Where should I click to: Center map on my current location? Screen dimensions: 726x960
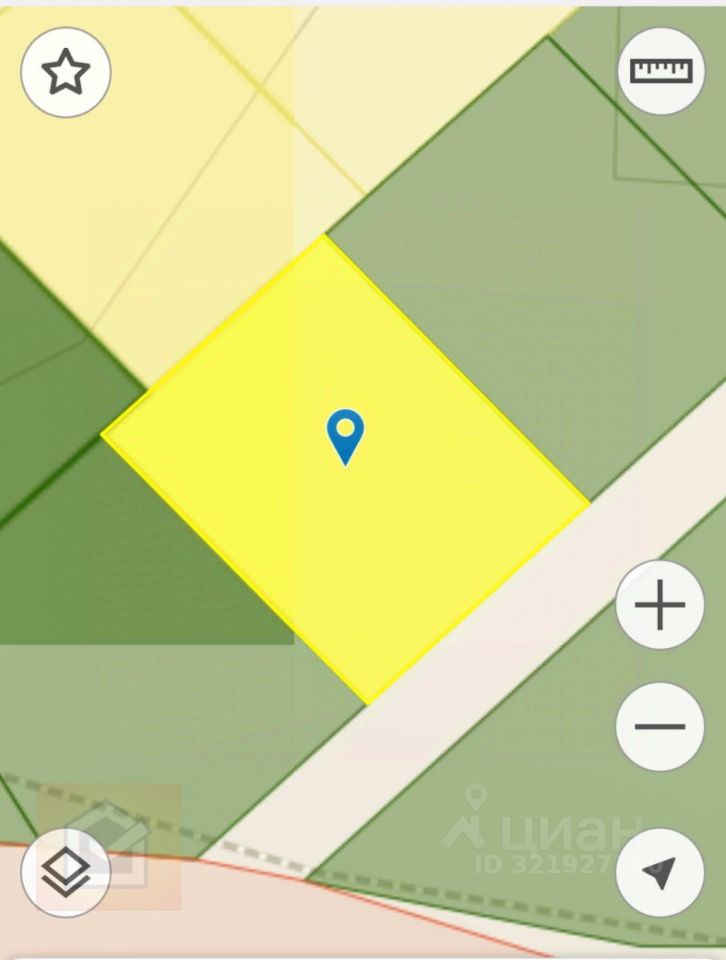tap(660, 872)
